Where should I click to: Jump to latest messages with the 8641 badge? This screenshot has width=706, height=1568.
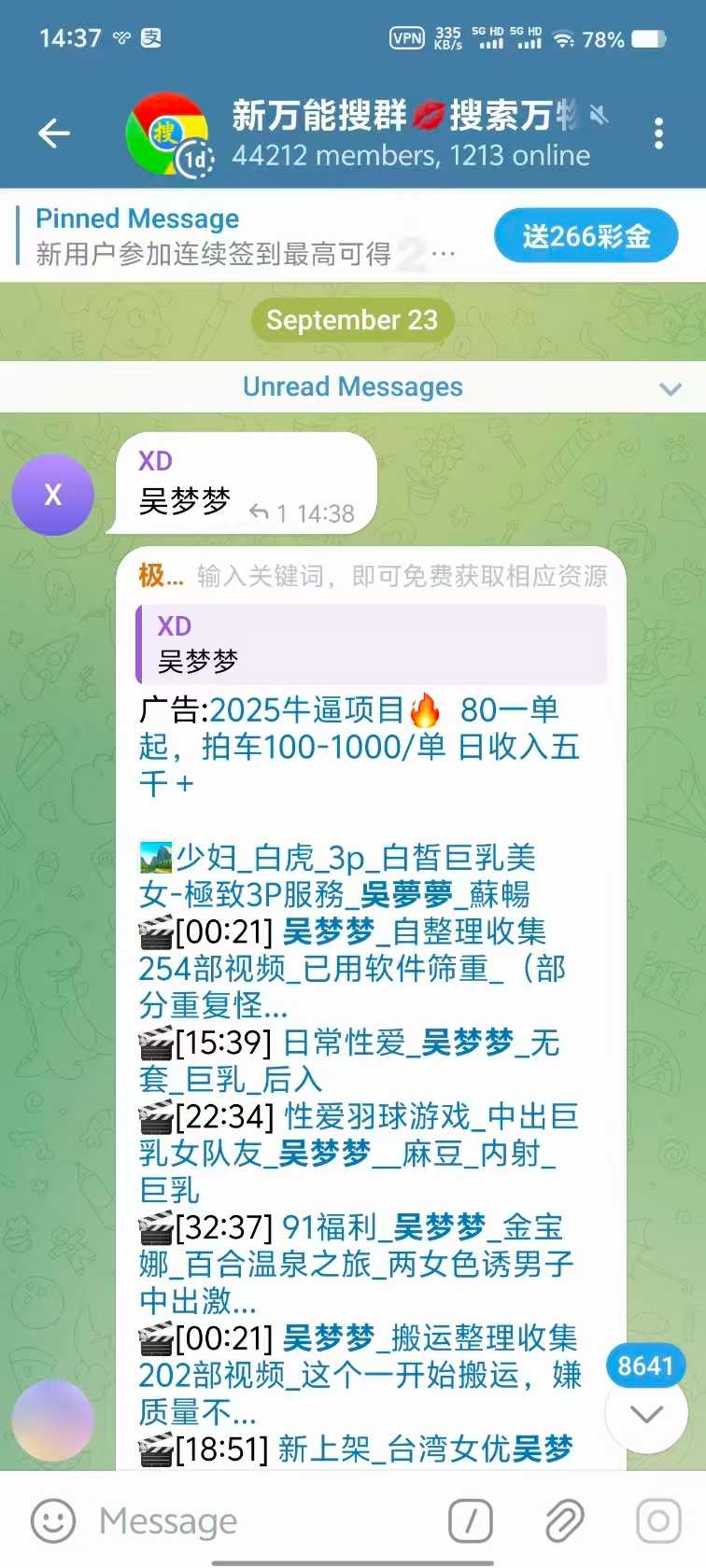[x=646, y=1412]
